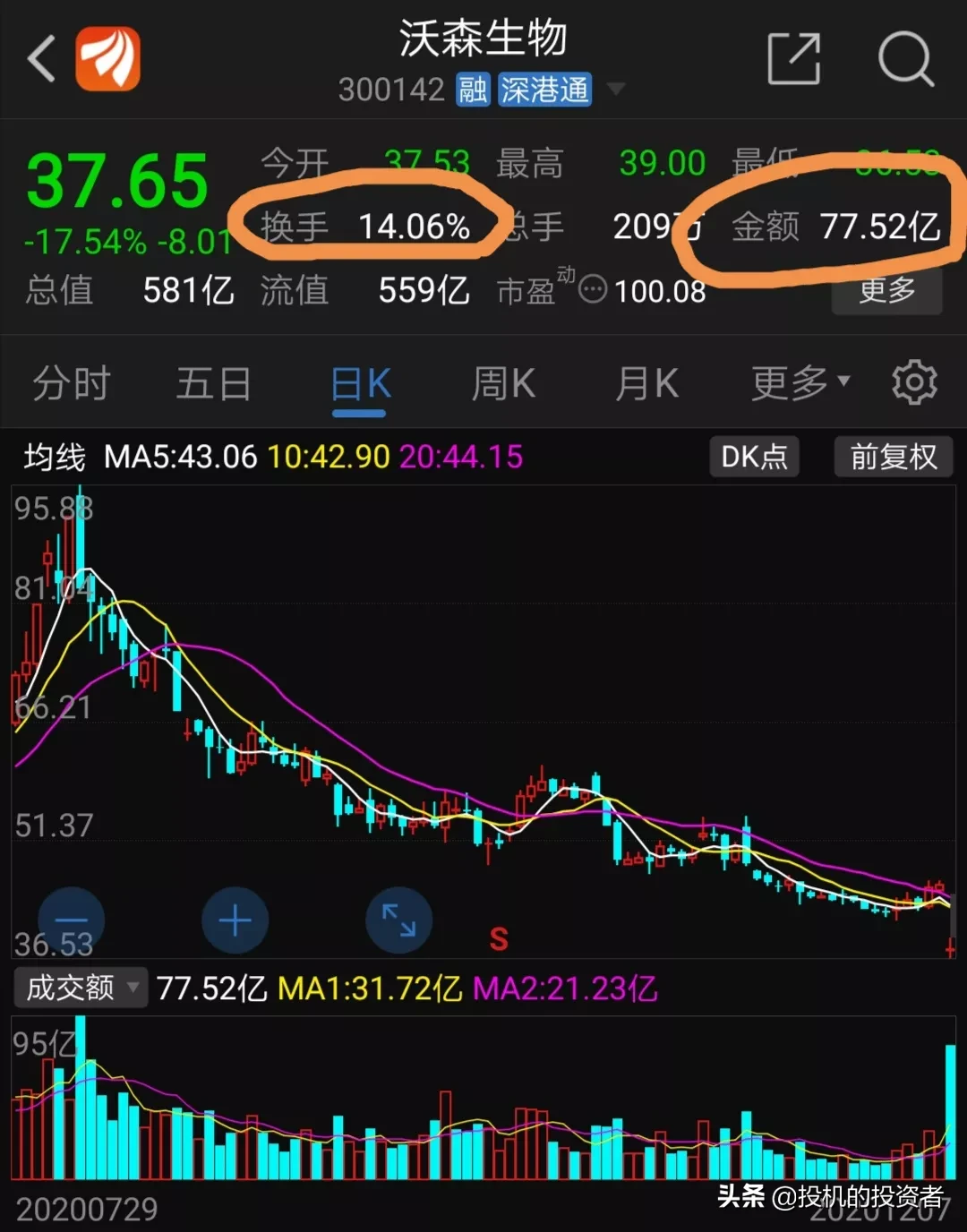Show 更多 stock quote details
967x1232 pixels.
886,291
